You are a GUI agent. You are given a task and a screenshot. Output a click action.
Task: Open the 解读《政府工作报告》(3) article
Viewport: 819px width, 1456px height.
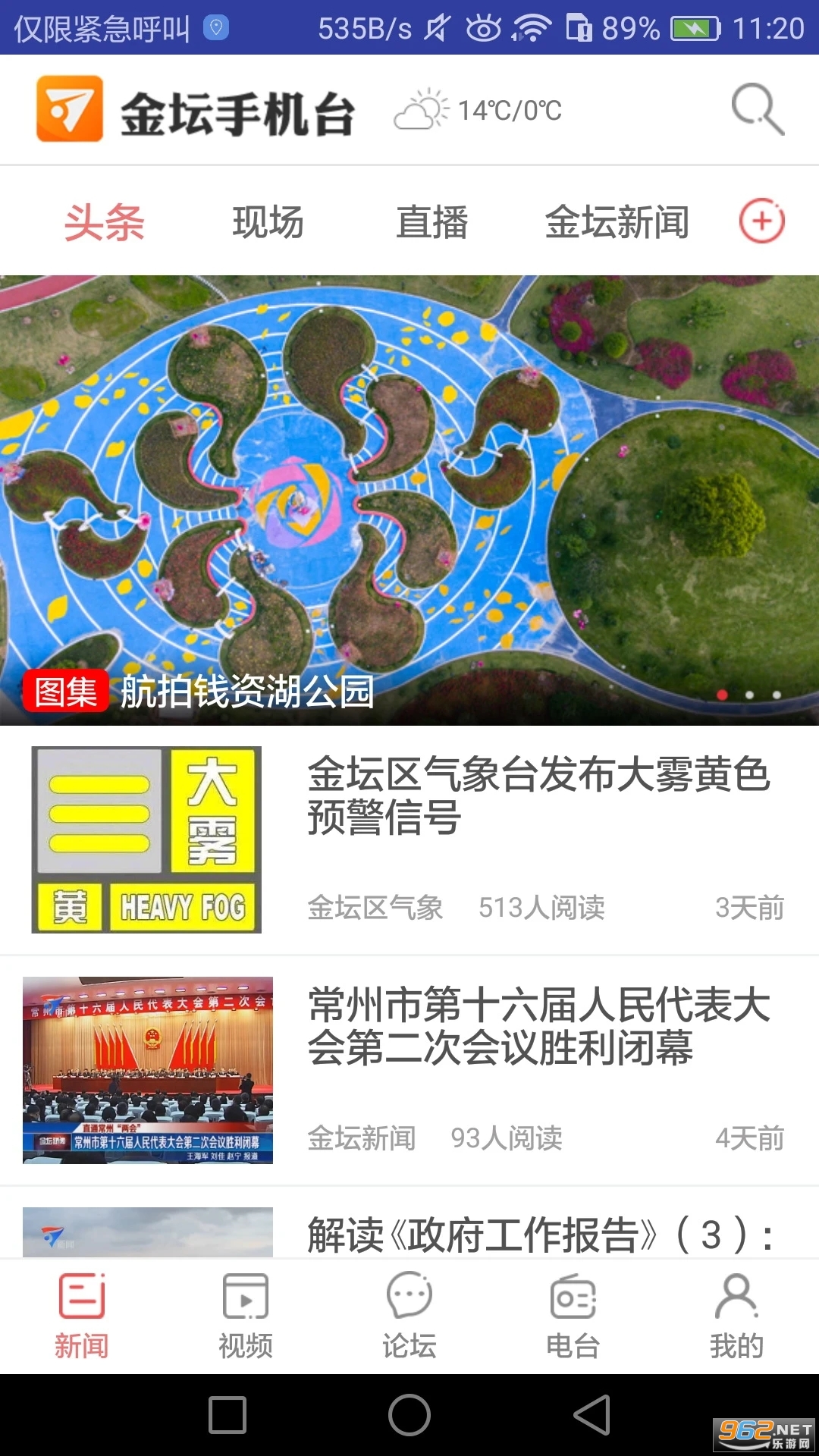pos(538,1234)
